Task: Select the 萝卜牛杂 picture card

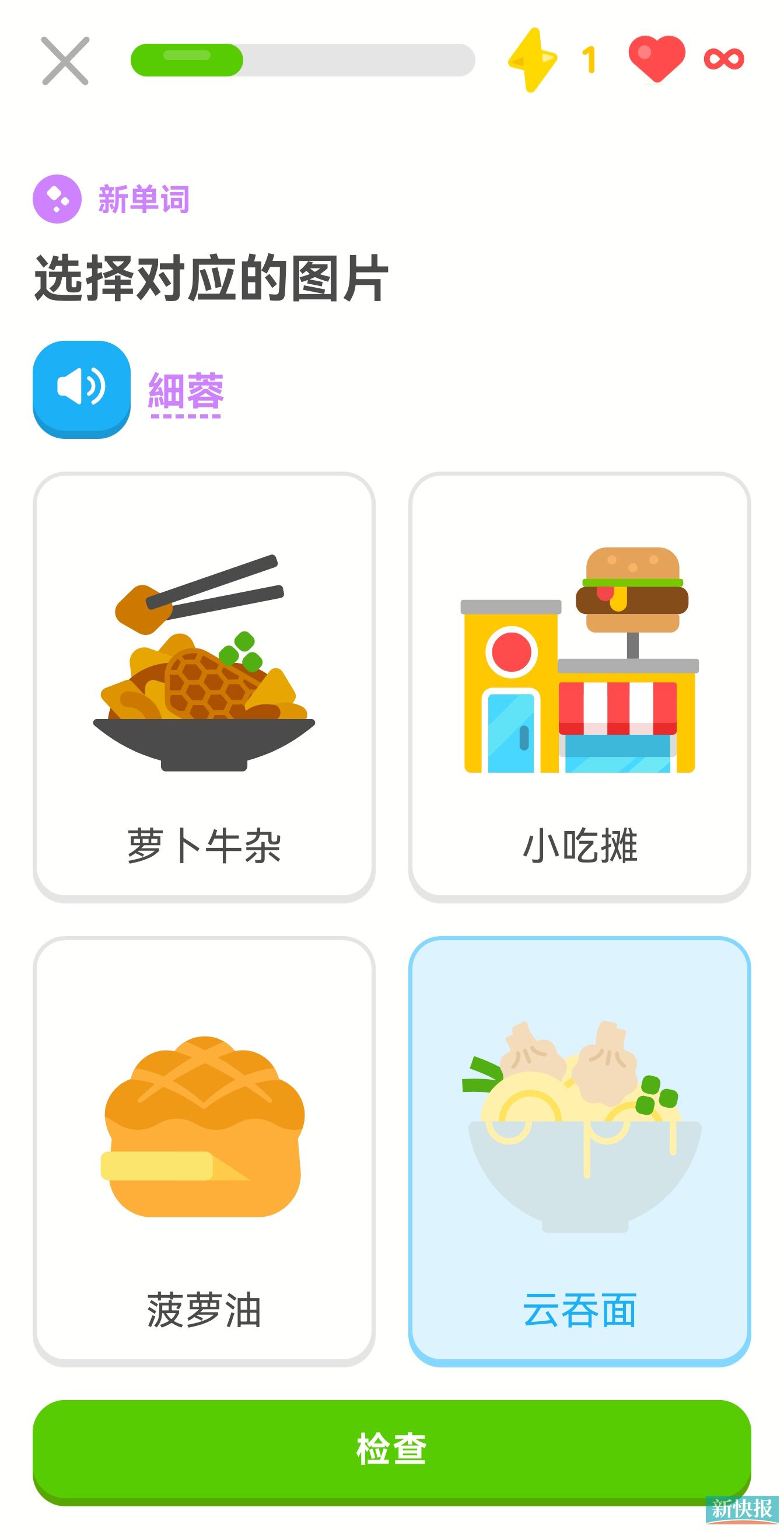Action: [204, 687]
